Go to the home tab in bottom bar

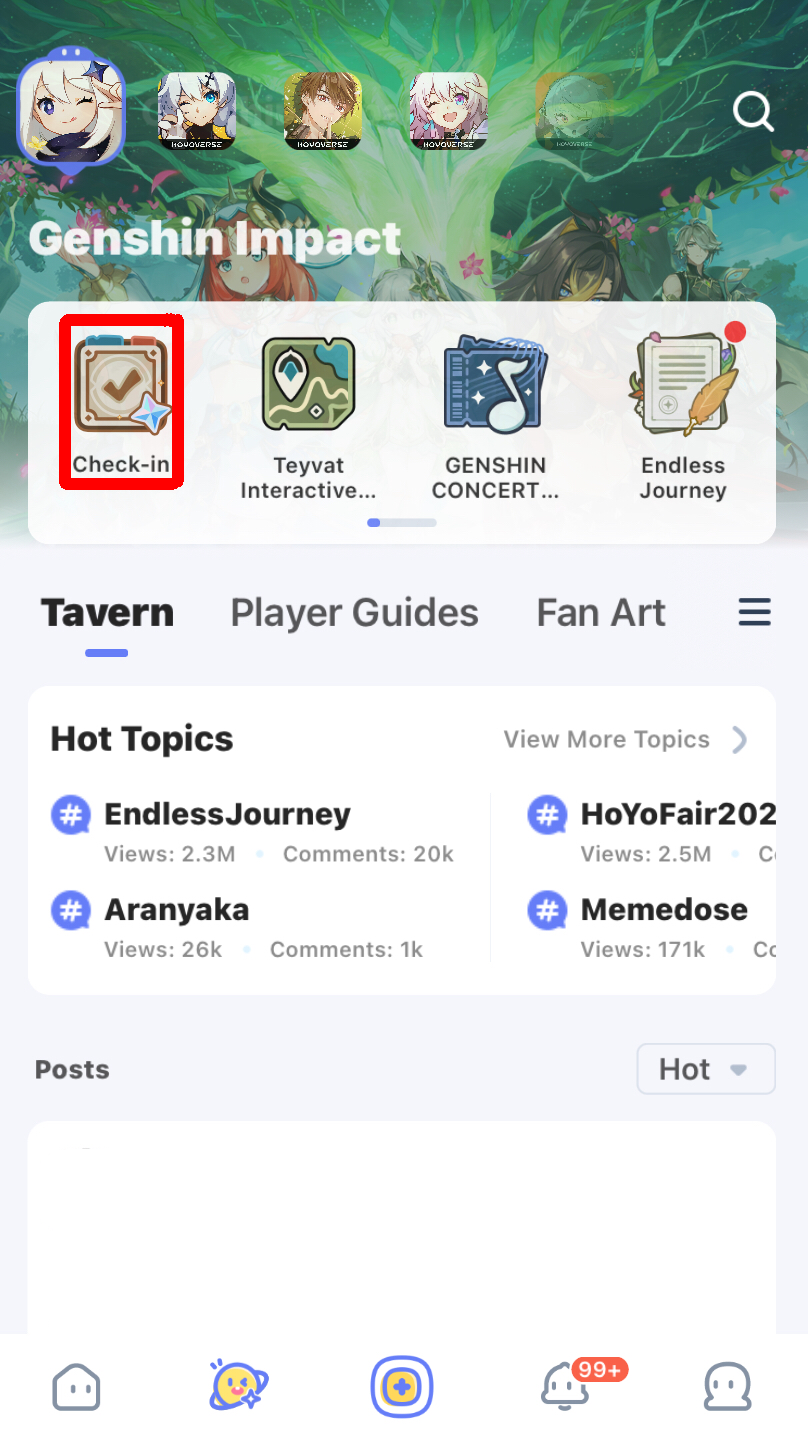click(x=76, y=1387)
